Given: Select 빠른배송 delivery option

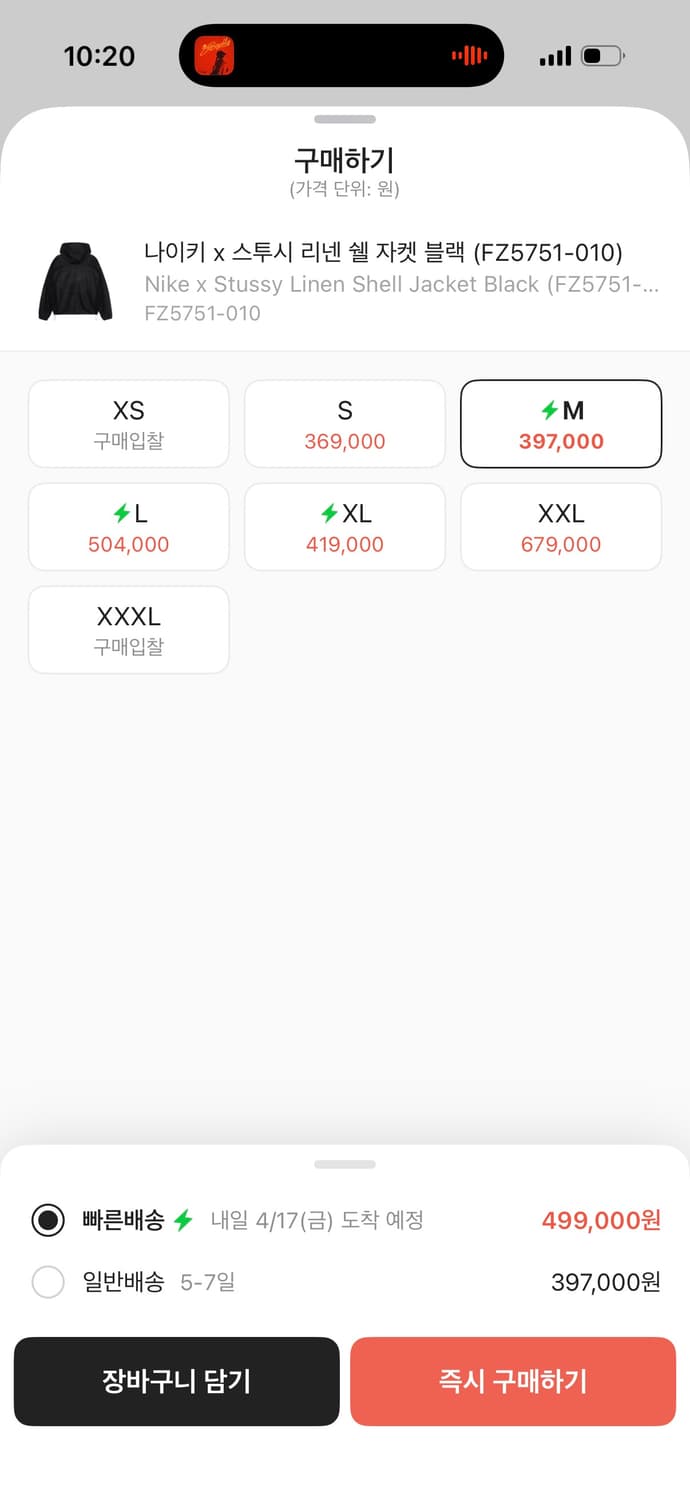Looking at the screenshot, I should 48,1221.
